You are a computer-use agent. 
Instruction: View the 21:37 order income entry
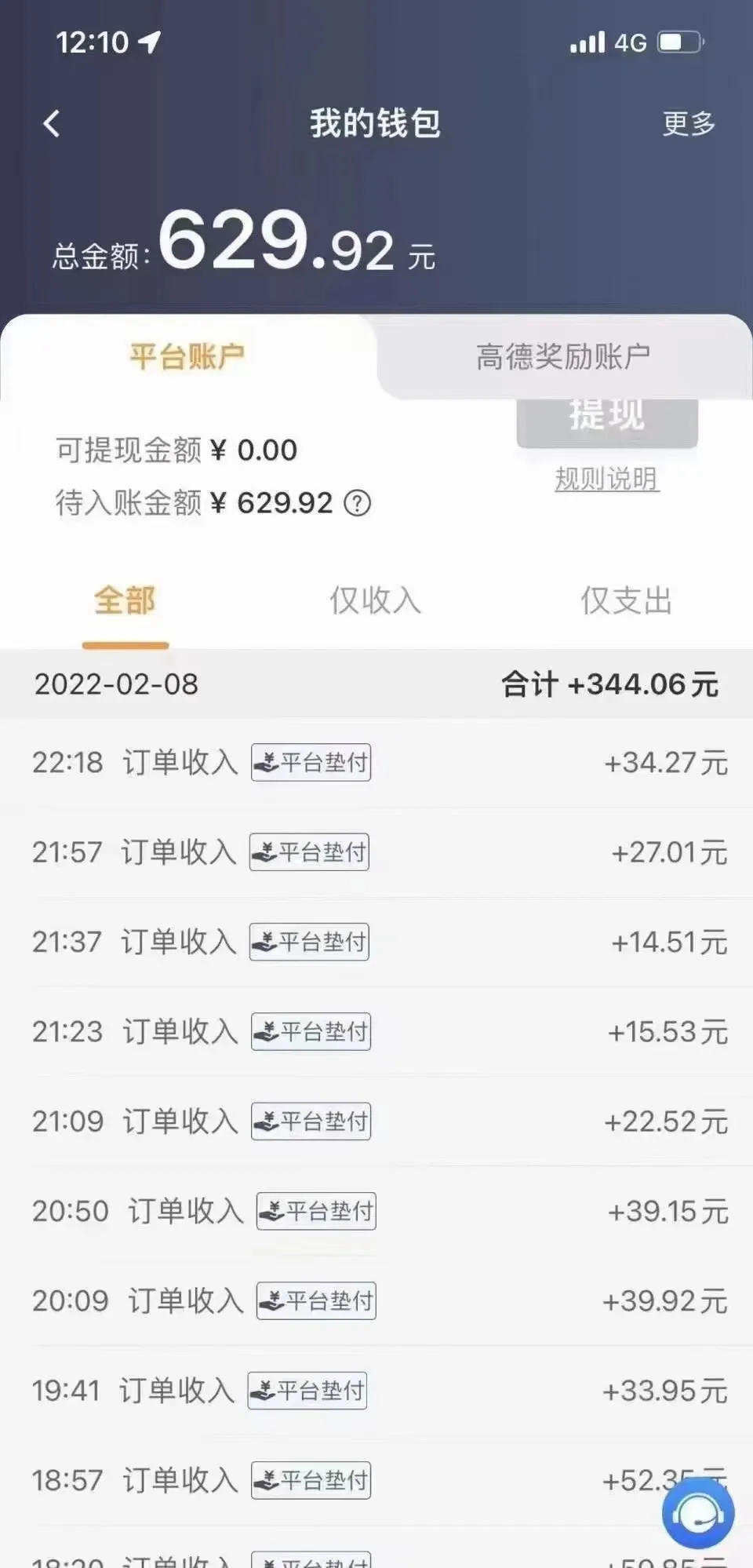pyautogui.click(x=376, y=942)
